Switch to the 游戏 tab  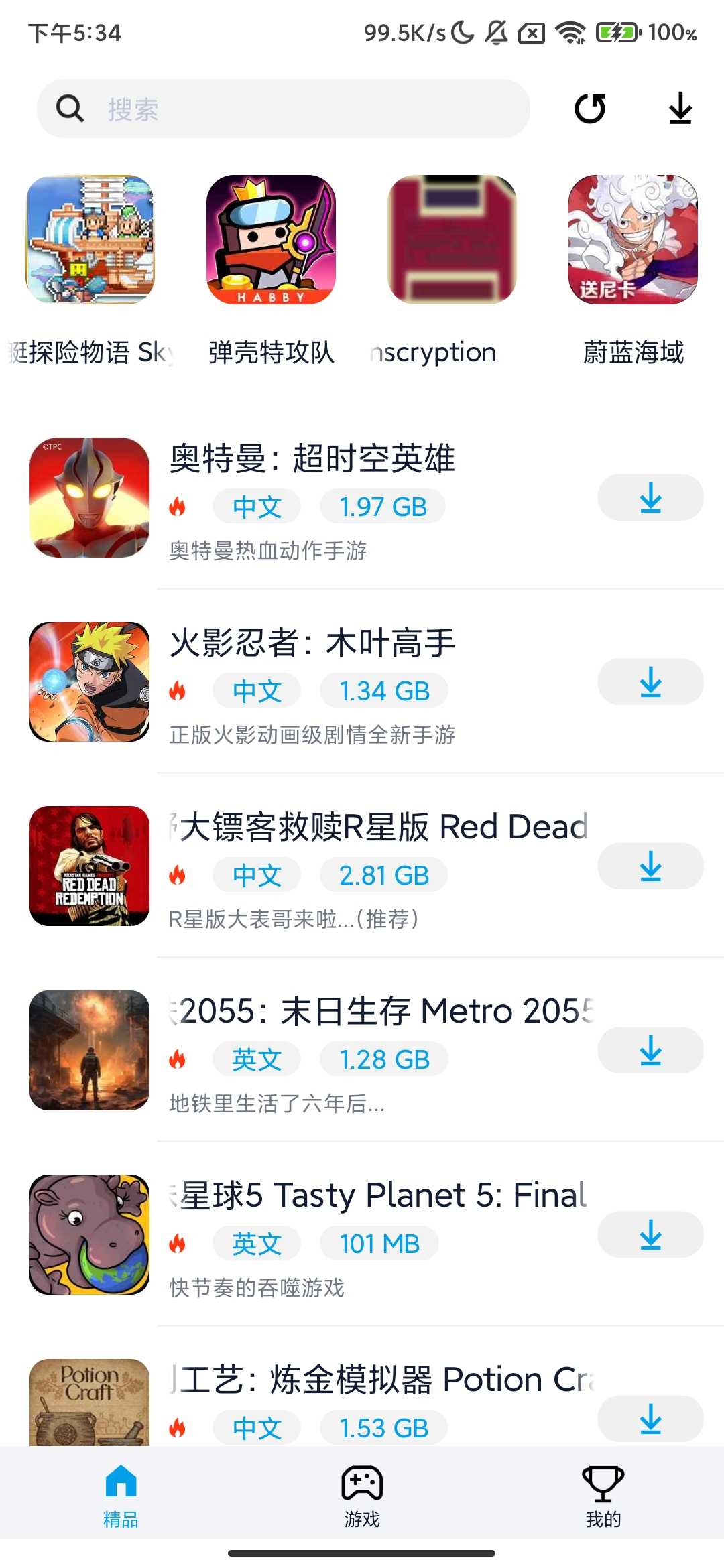tap(361, 1491)
